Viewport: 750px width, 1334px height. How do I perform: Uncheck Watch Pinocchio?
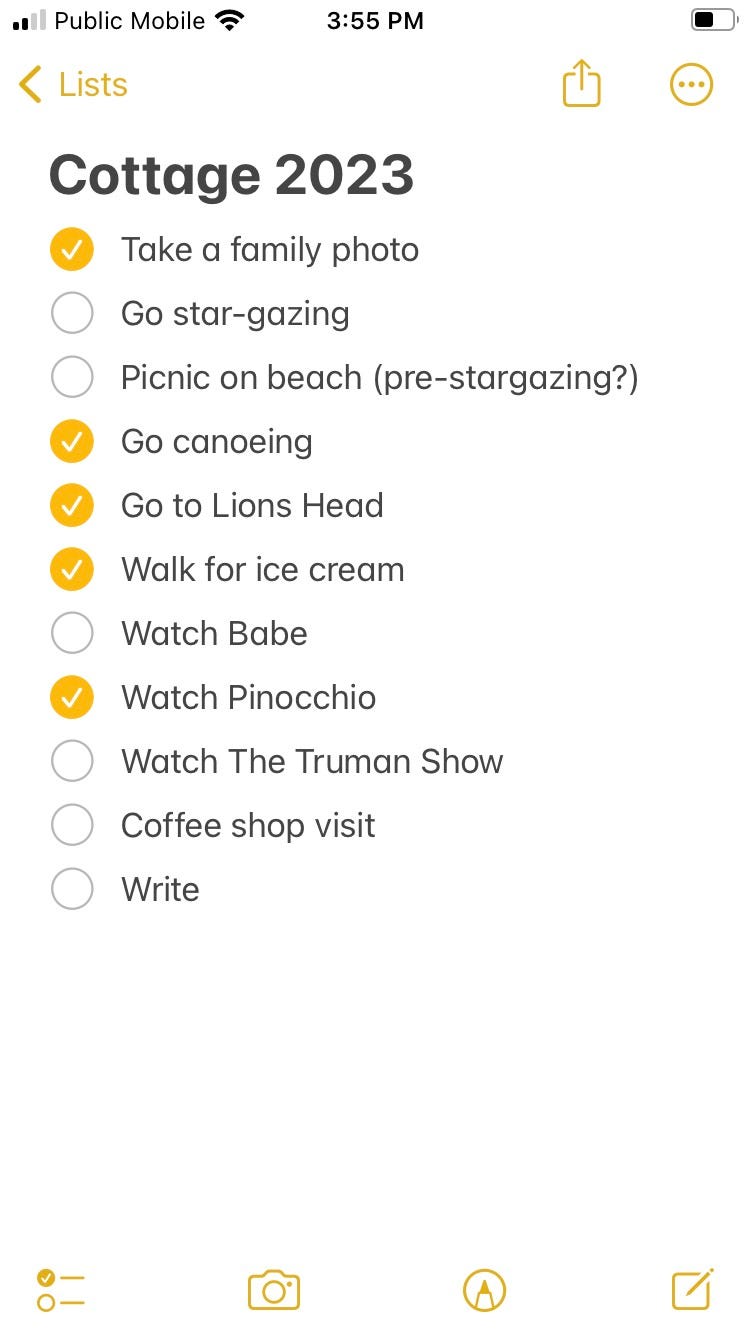(72, 698)
